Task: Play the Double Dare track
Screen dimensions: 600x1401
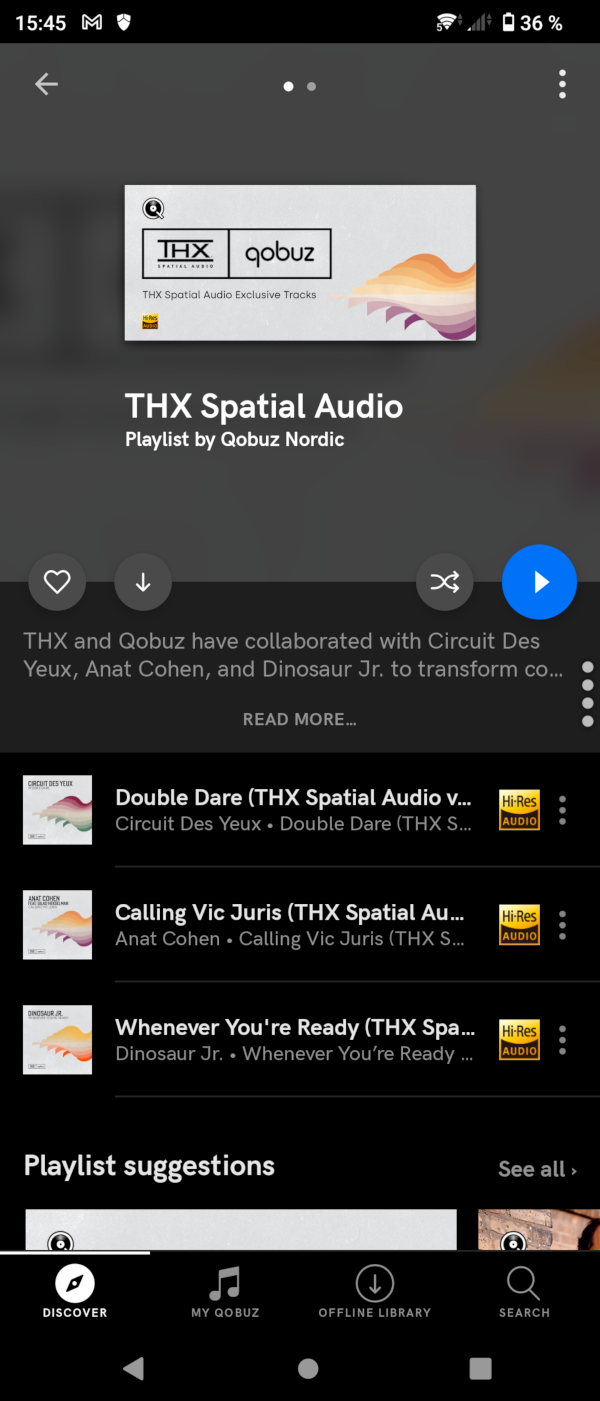Action: click(x=292, y=809)
